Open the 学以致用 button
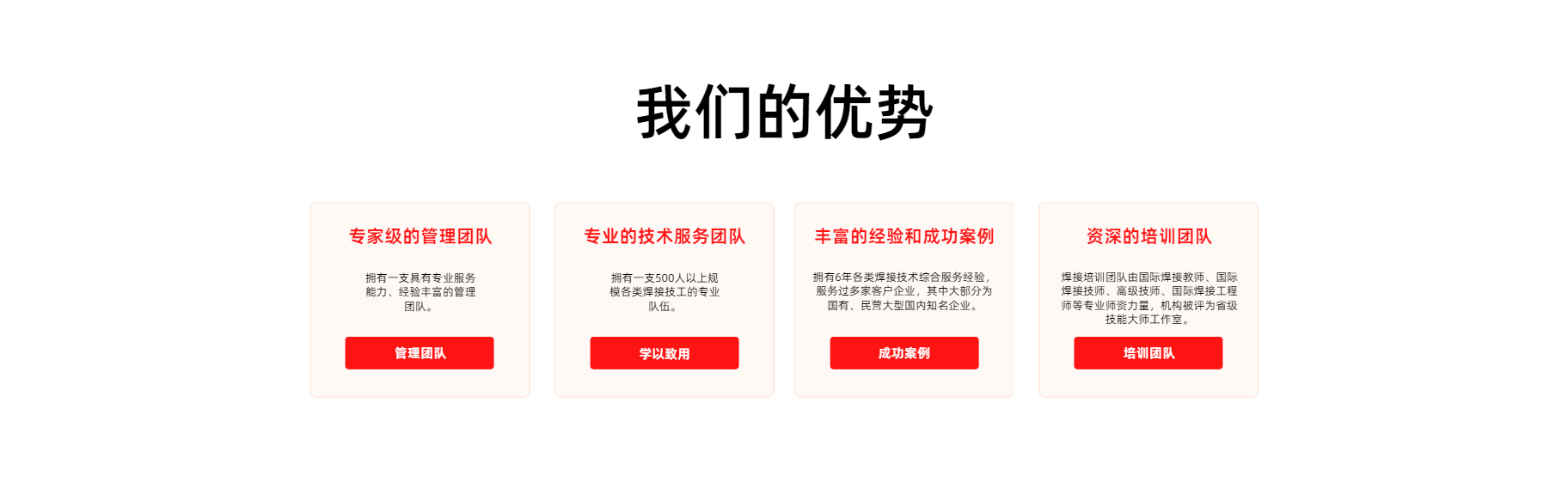 (664, 353)
